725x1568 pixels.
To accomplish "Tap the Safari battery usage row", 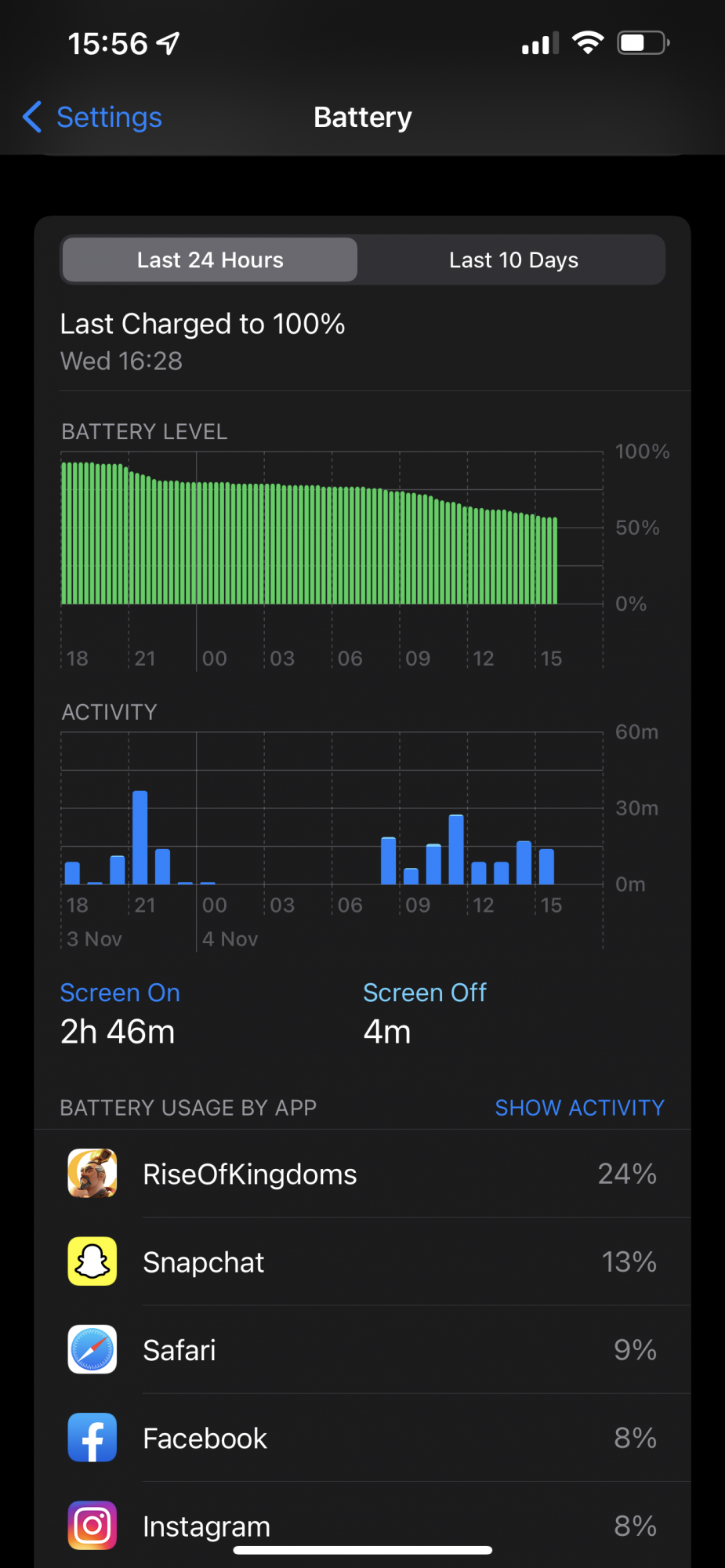I will point(362,1350).
